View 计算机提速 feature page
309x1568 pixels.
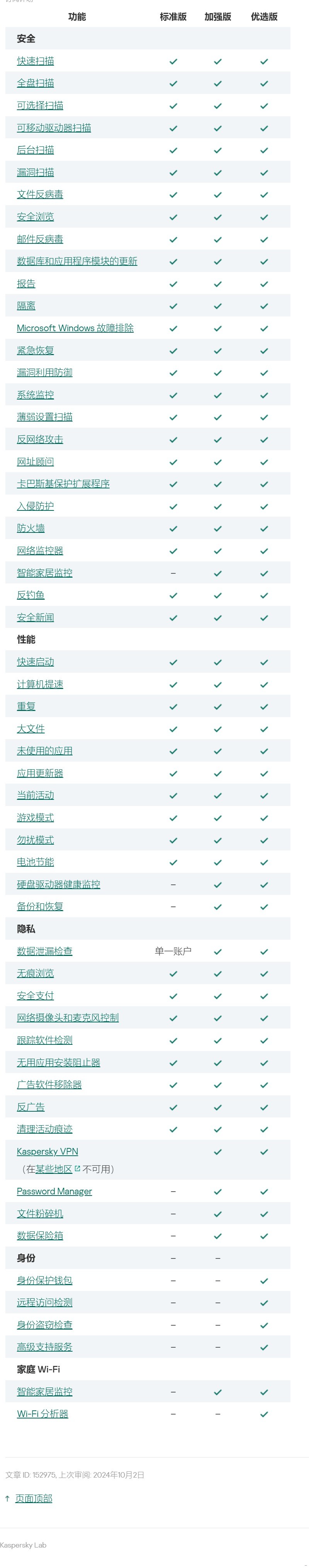[39, 684]
